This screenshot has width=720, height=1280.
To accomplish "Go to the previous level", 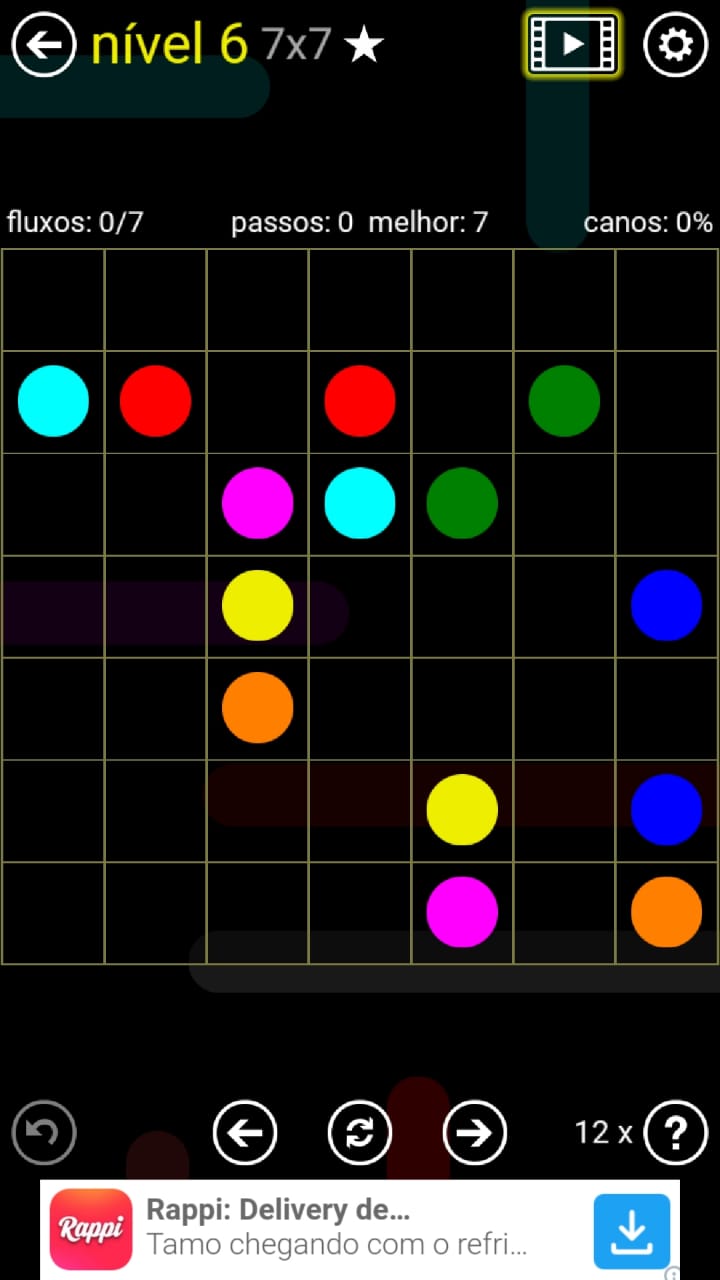I will tap(245, 1132).
